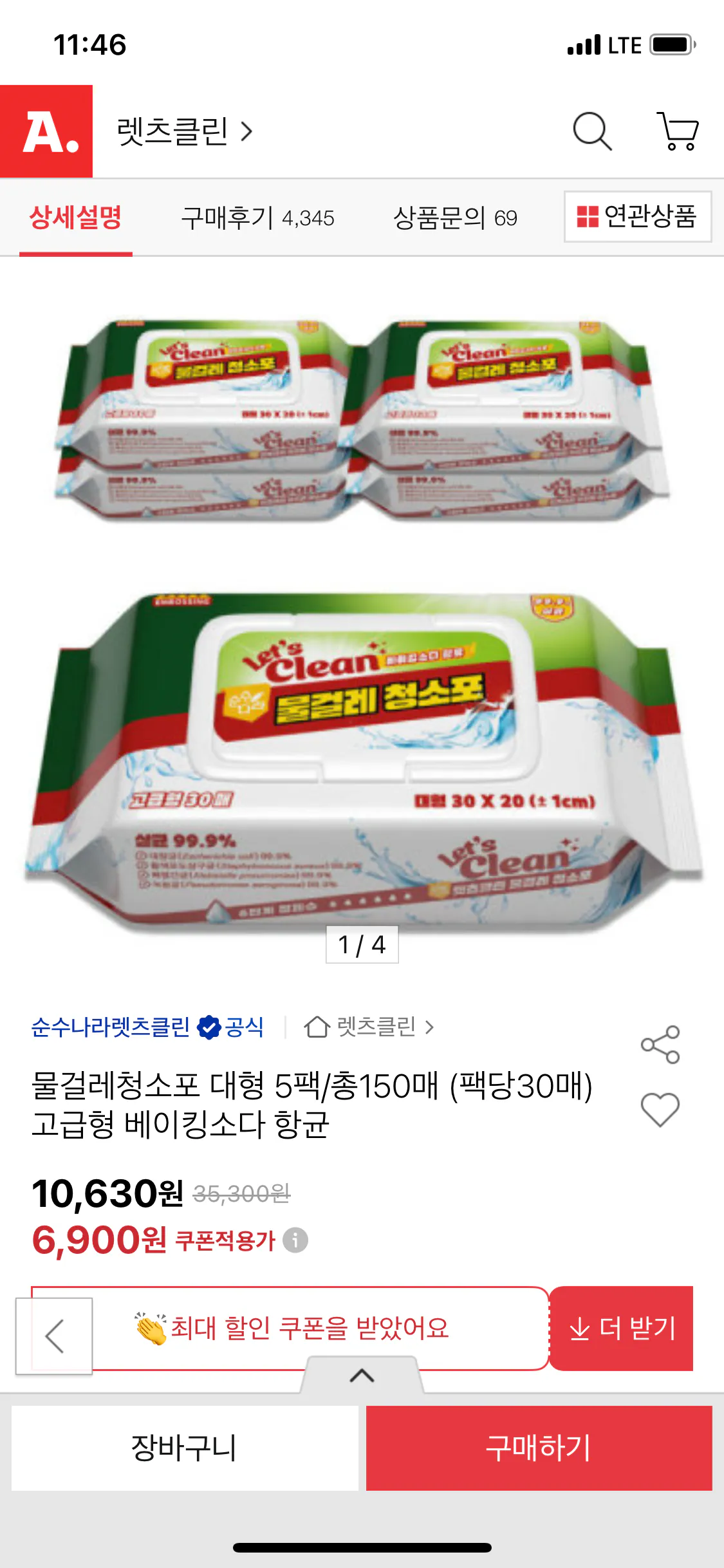Open the shopping cart icon

click(x=678, y=131)
